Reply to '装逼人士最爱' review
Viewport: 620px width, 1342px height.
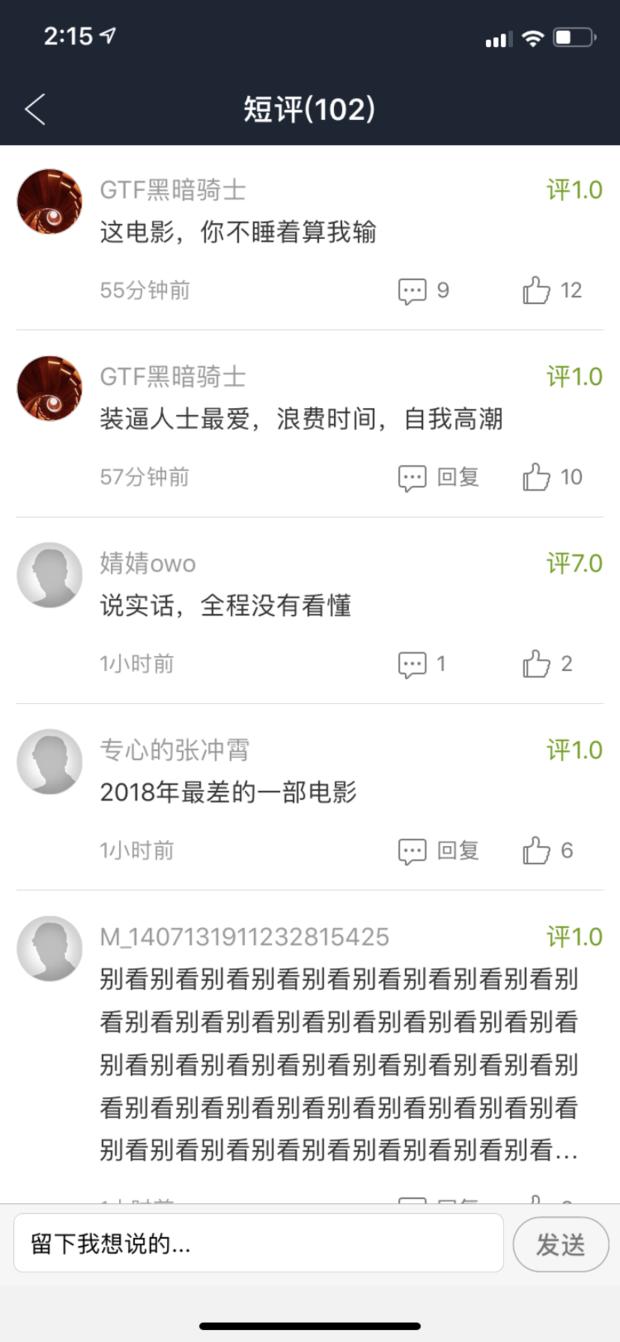tap(439, 477)
